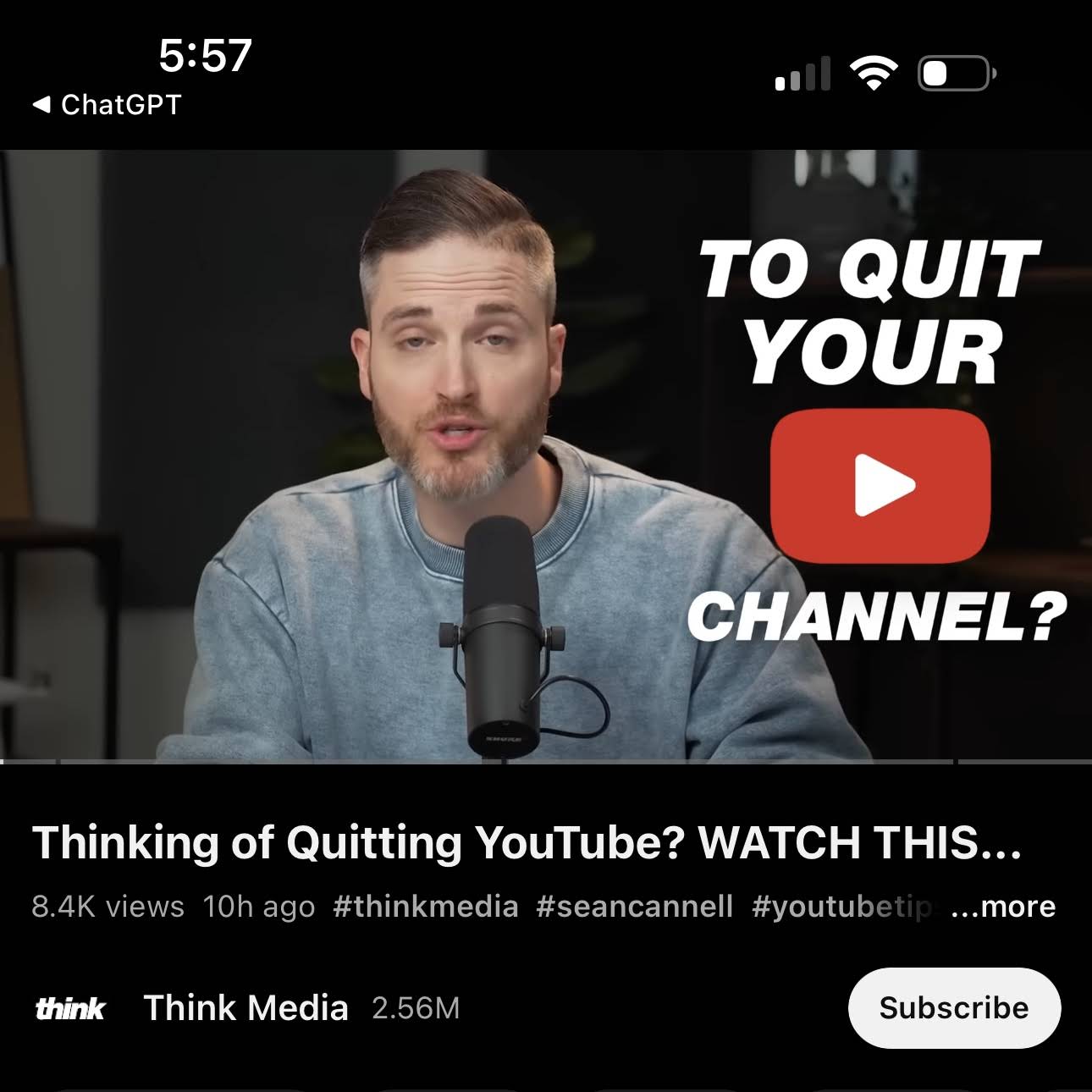This screenshot has width=1092, height=1092.
Task: Seek using the video progress bar
Action: coord(546,762)
